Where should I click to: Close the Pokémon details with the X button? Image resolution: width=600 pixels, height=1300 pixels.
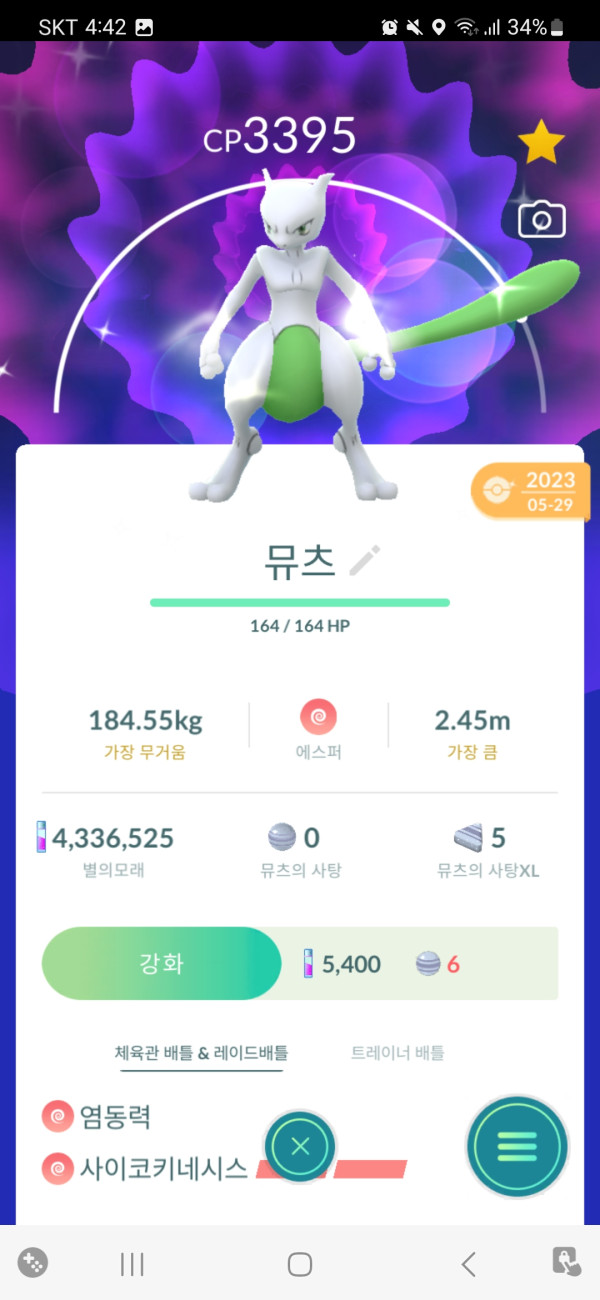tap(300, 1146)
